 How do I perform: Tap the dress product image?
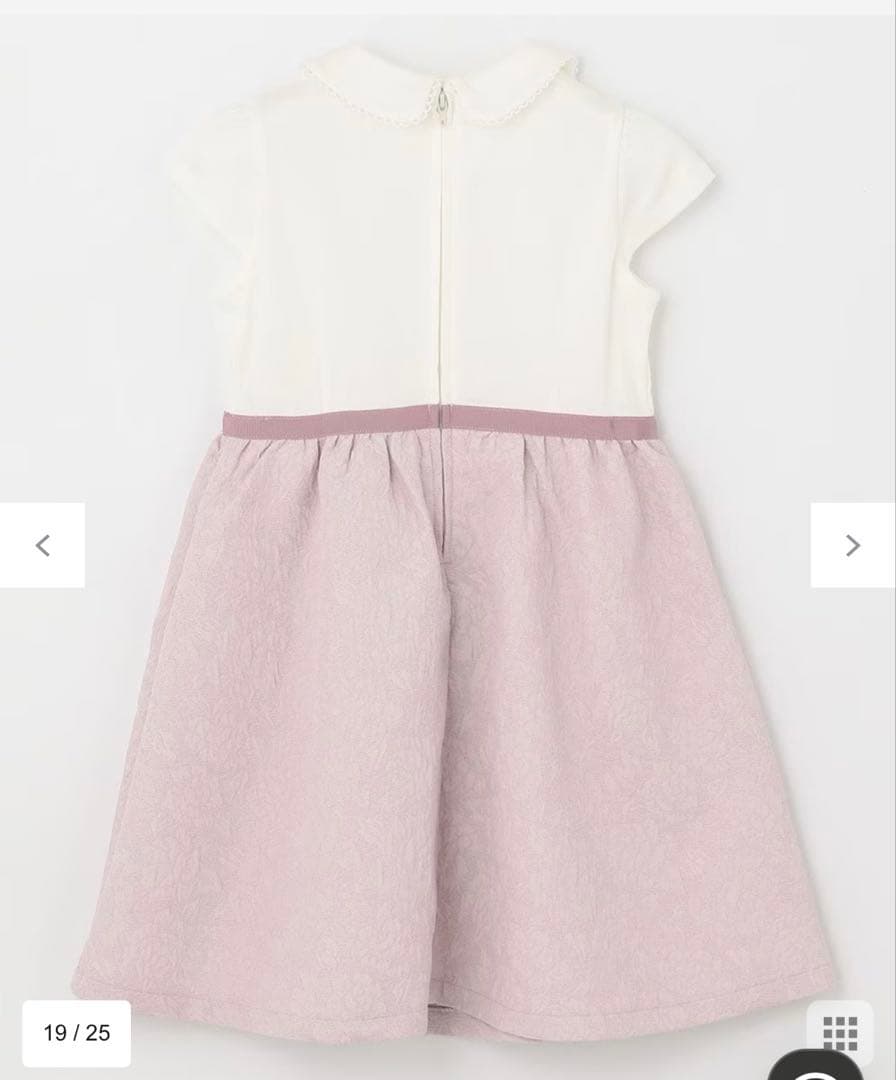click(x=448, y=544)
